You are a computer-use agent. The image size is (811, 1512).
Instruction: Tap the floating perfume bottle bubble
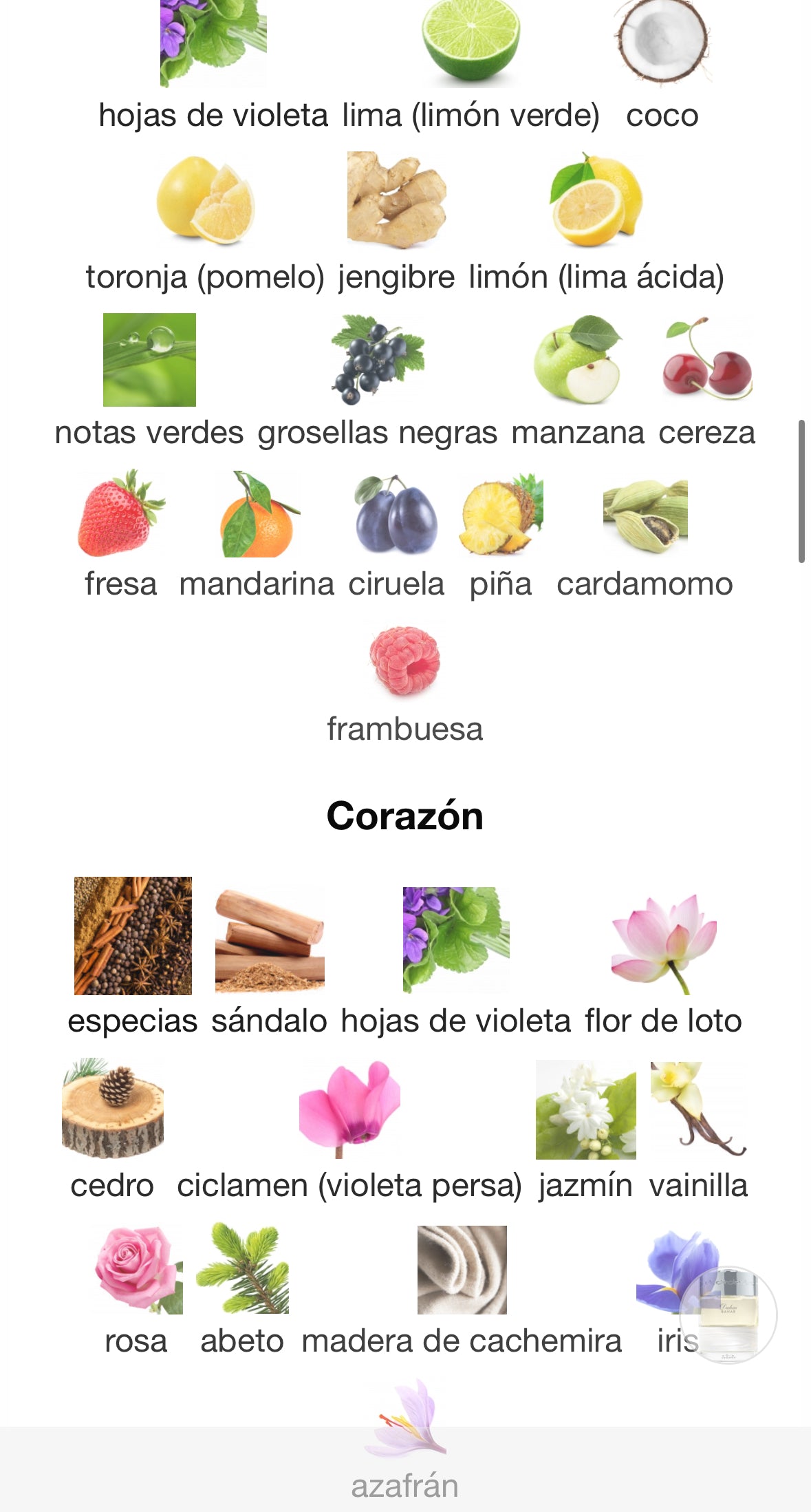point(728,1315)
